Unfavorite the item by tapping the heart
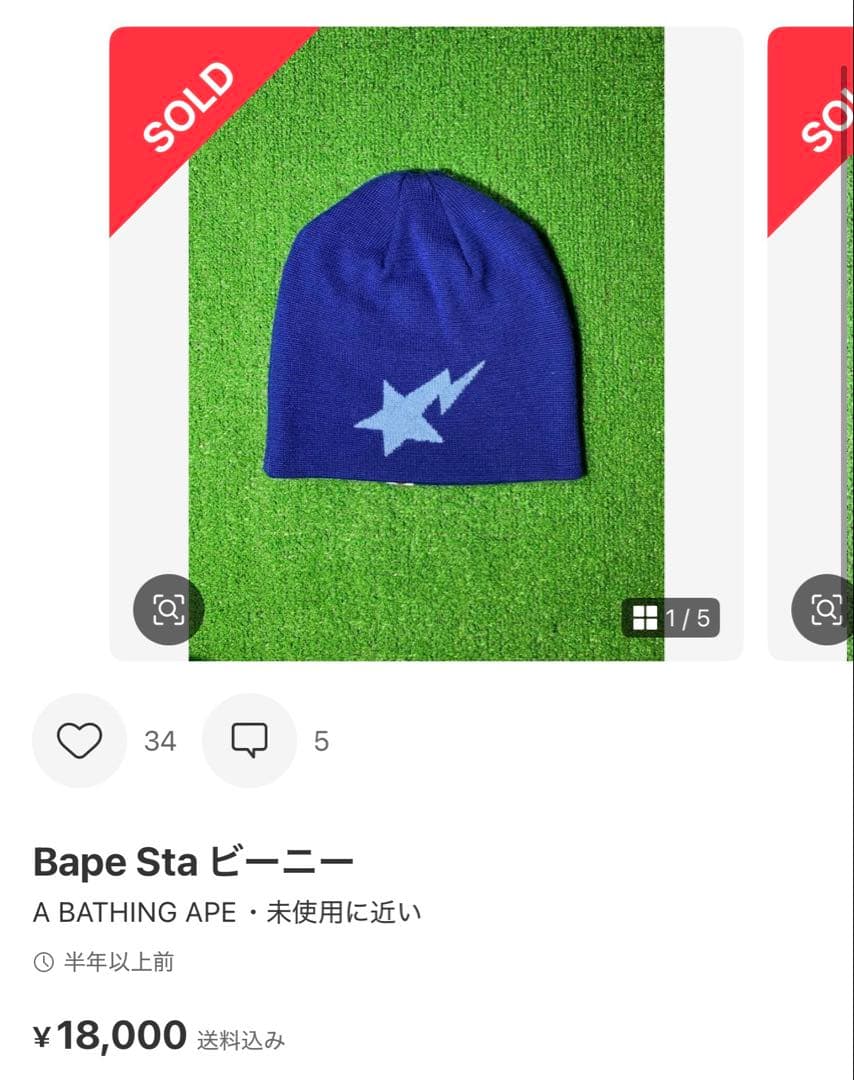854x1080 pixels. coord(80,740)
